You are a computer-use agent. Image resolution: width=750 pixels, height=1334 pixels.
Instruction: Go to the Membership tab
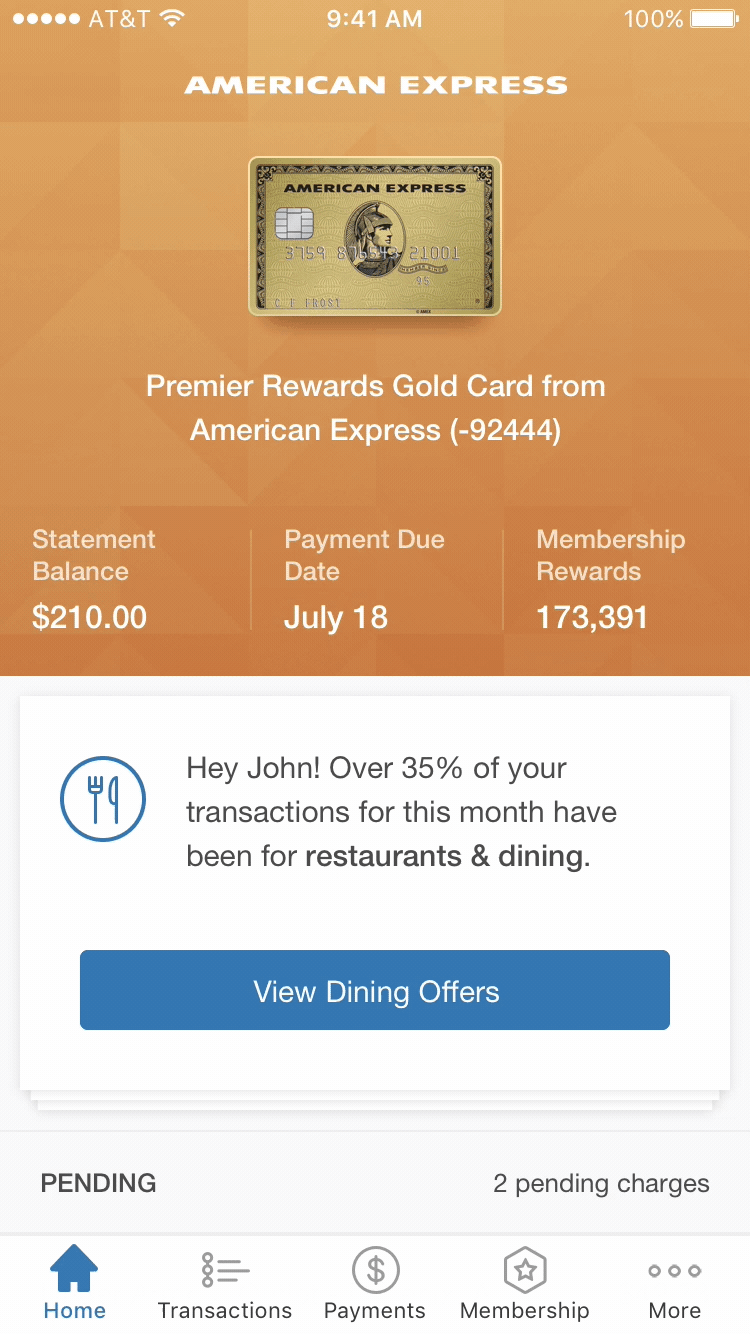[x=525, y=1285]
